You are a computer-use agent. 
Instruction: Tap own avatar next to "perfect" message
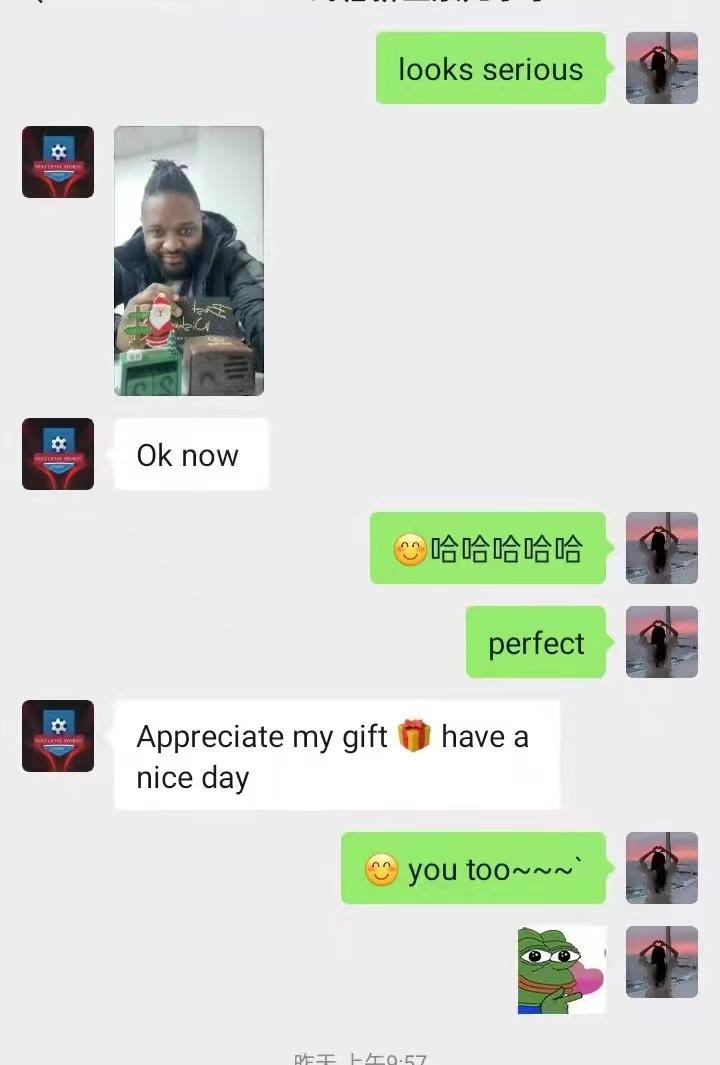tap(661, 642)
